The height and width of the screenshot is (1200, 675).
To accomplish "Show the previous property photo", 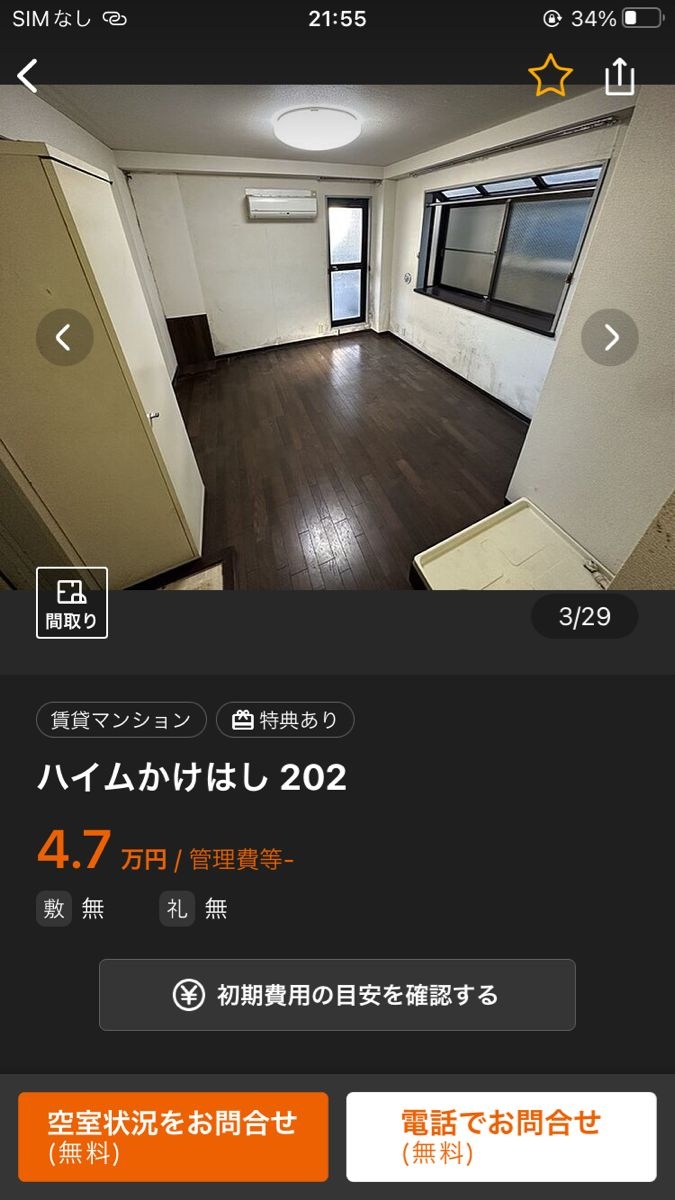I will click(x=65, y=338).
